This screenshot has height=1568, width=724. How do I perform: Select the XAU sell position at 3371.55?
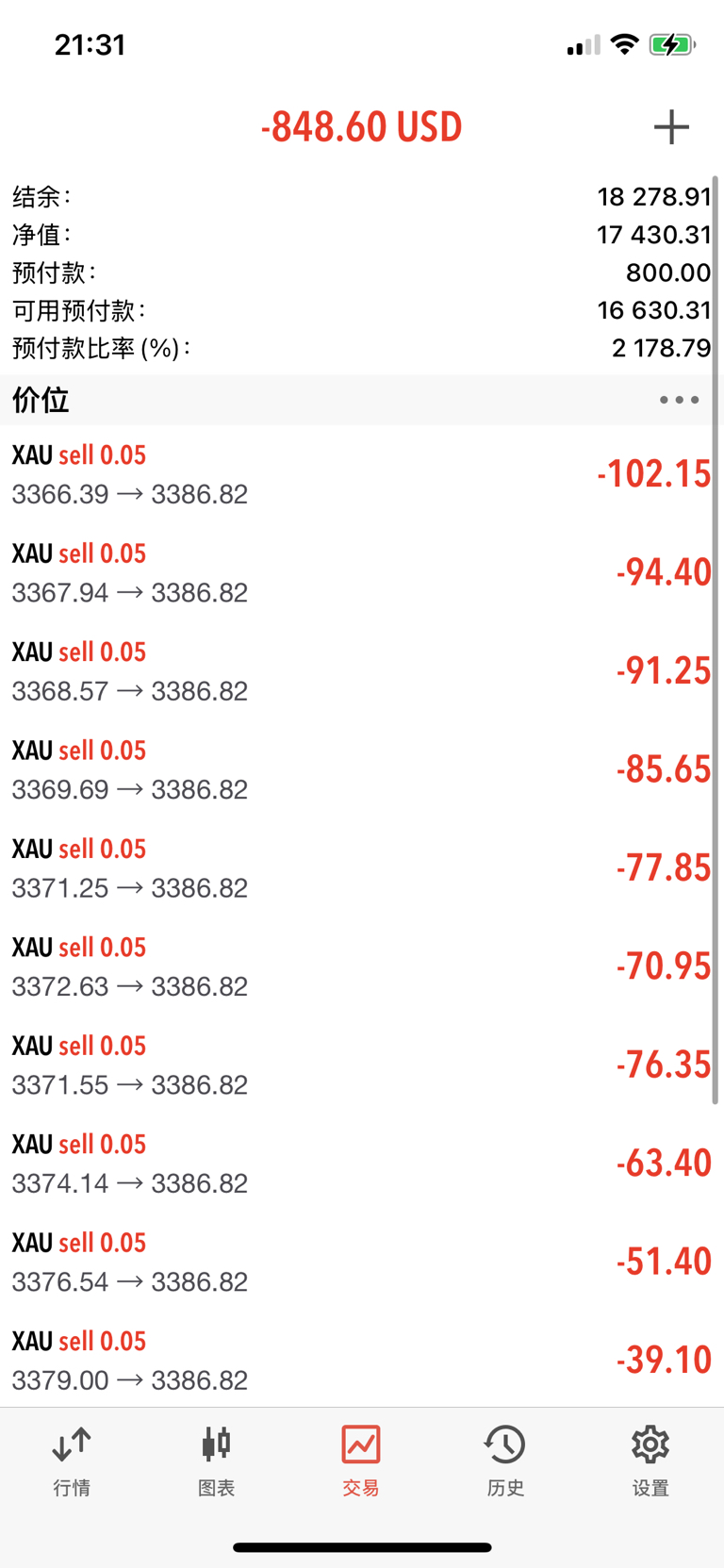(x=362, y=1065)
